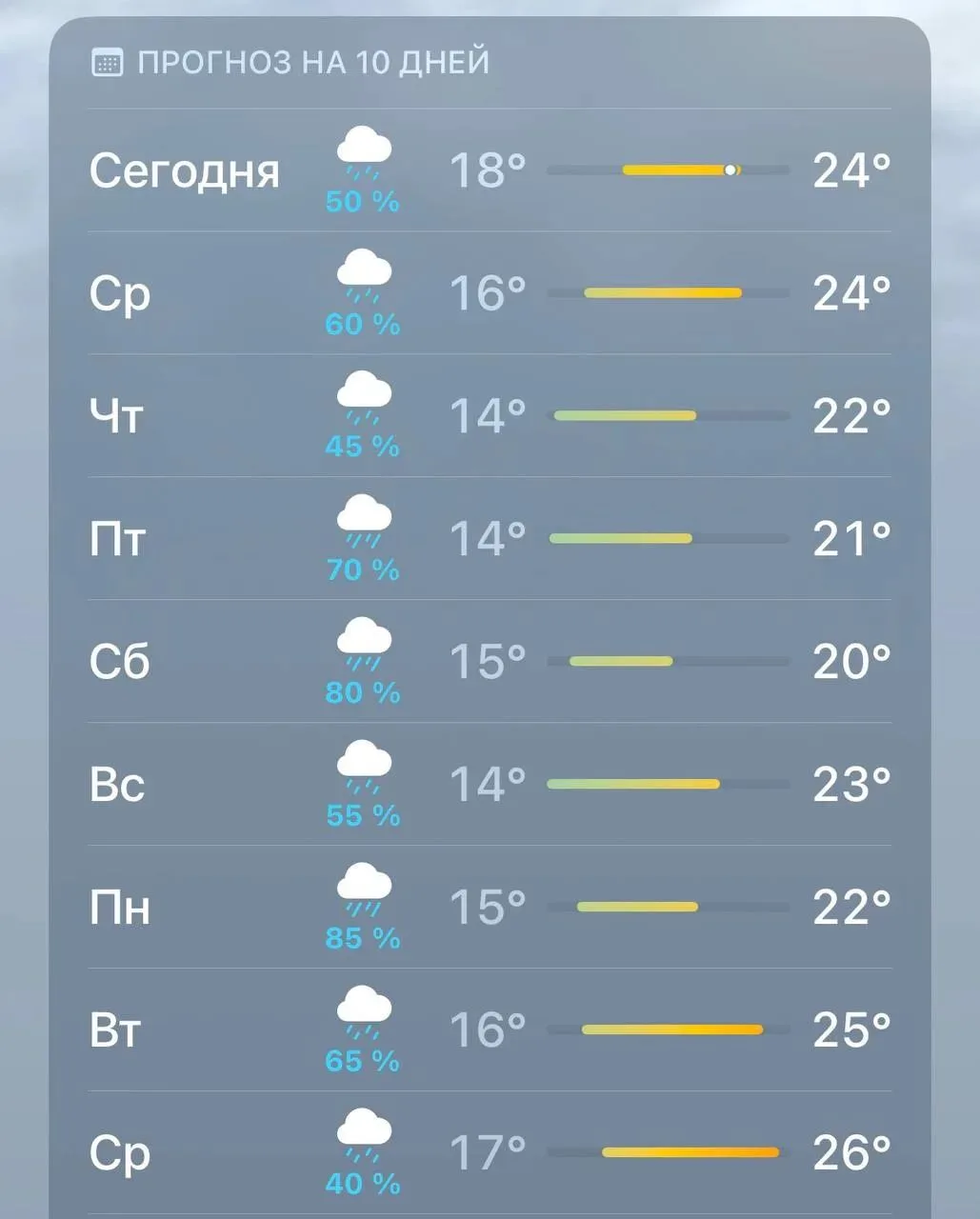
Task: Open today's forecast row Сегодня
Action: tap(490, 170)
